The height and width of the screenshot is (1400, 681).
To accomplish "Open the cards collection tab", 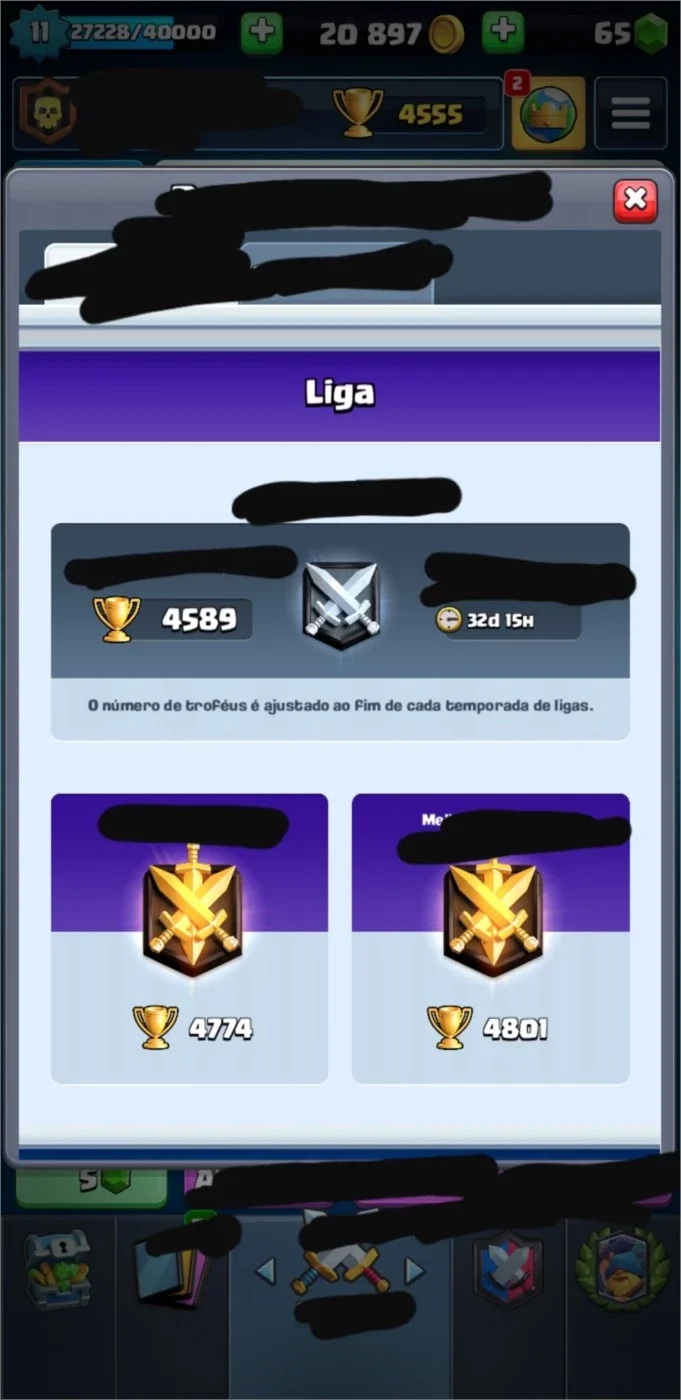I will coord(170,1270).
